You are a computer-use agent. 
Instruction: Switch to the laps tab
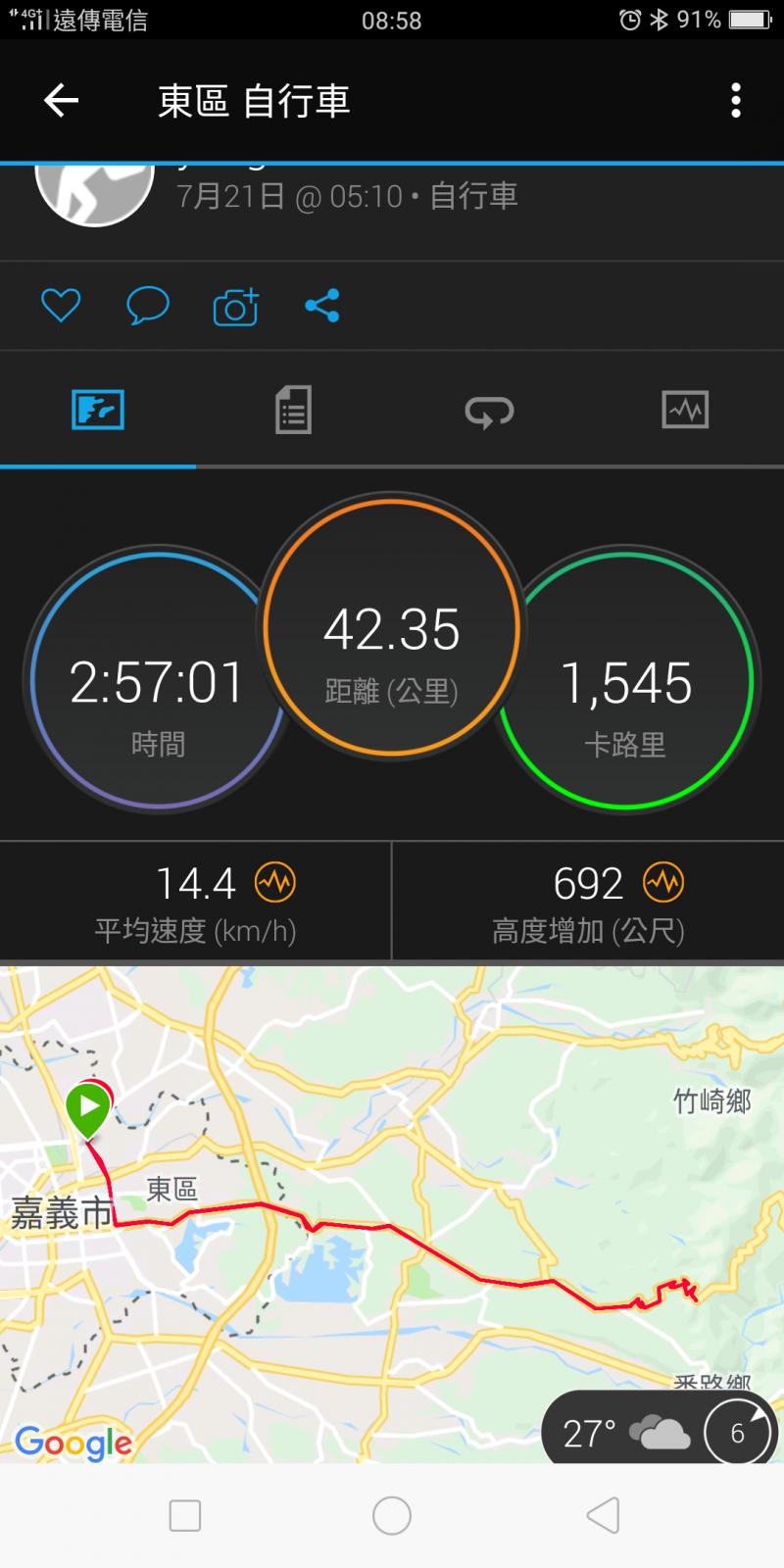[x=489, y=410]
